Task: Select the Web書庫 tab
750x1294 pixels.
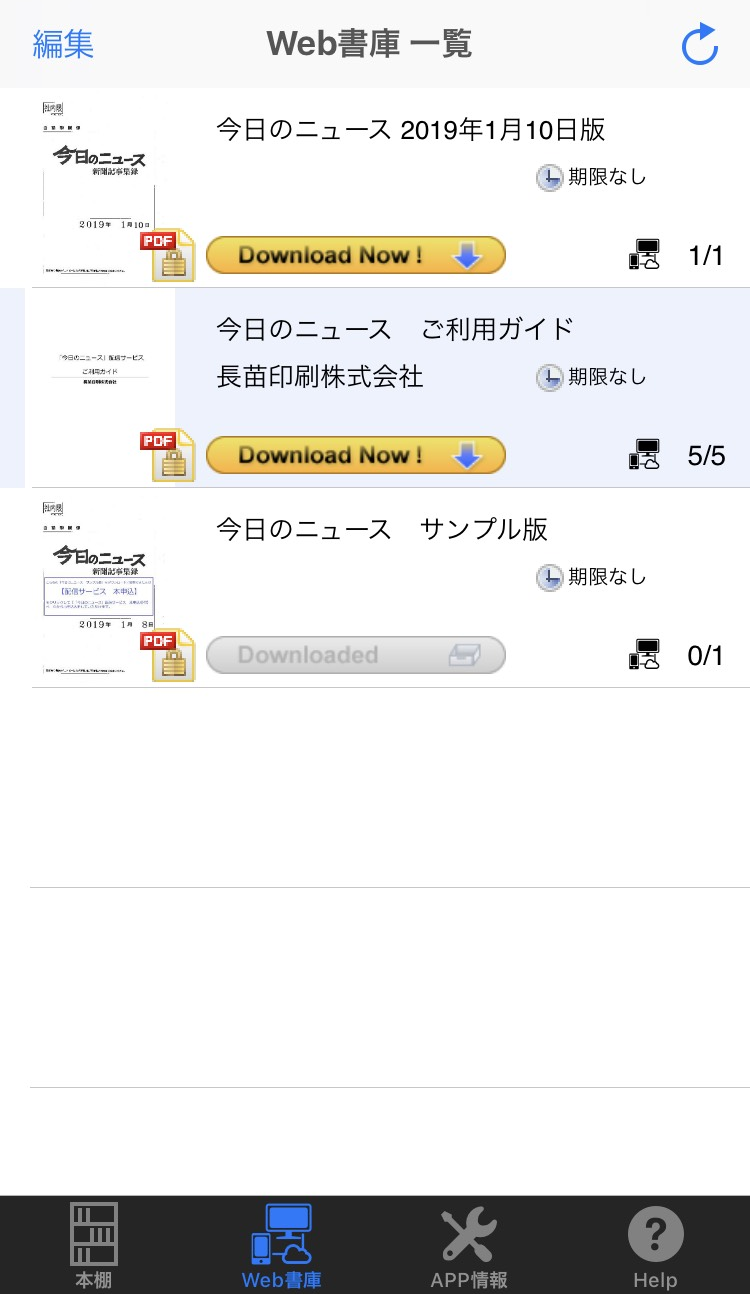Action: pos(281,1245)
